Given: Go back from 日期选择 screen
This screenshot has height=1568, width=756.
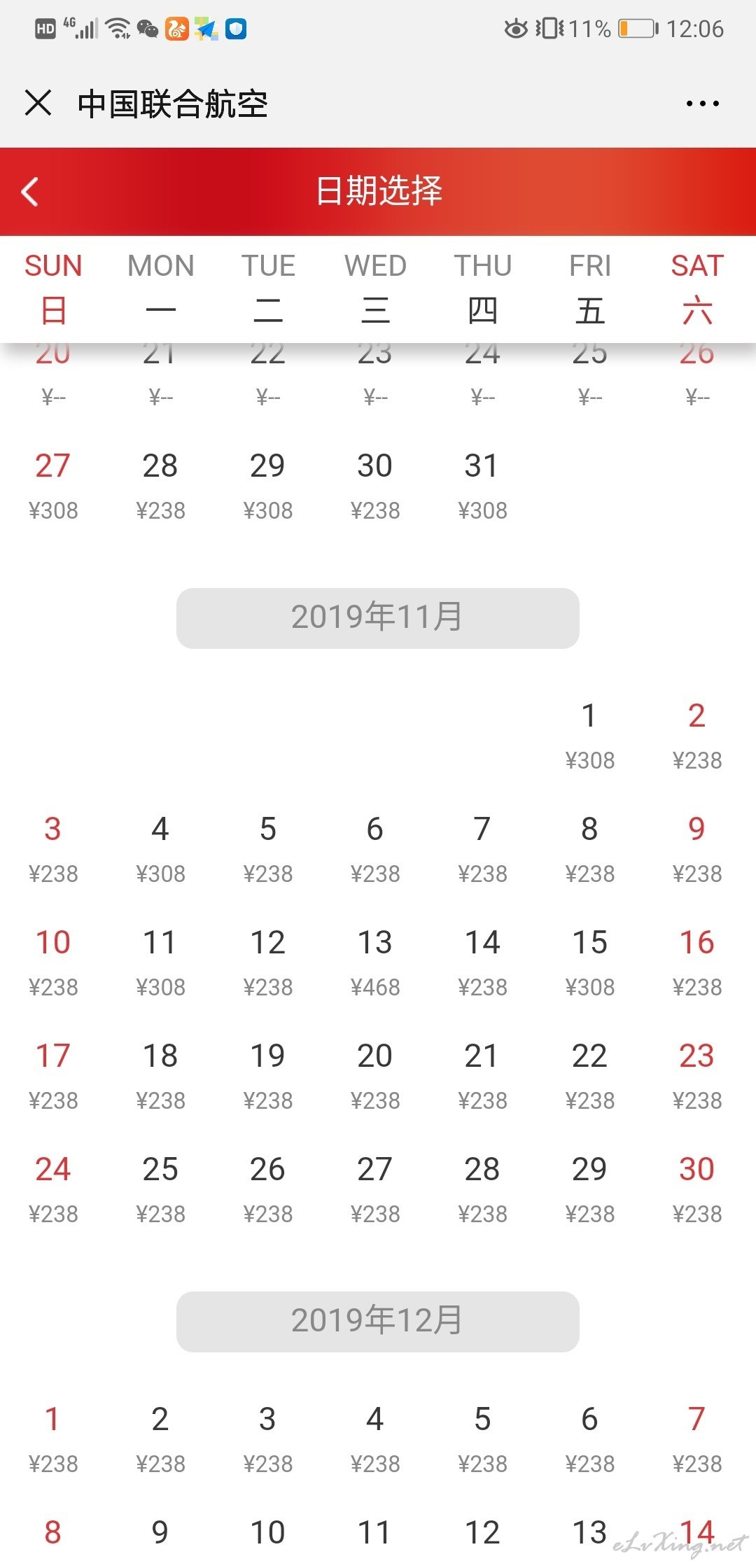Looking at the screenshot, I should point(30,191).
